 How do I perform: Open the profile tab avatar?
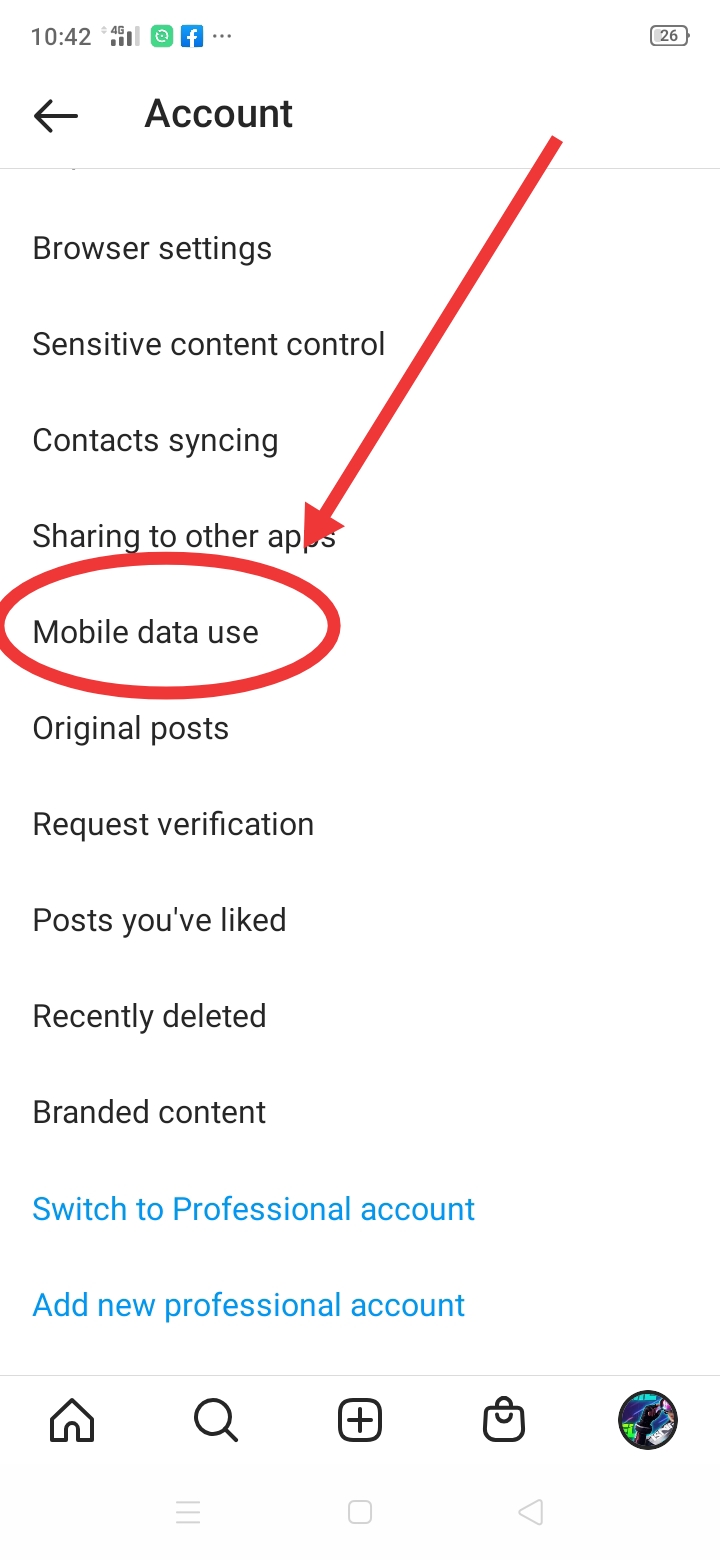pos(648,1420)
